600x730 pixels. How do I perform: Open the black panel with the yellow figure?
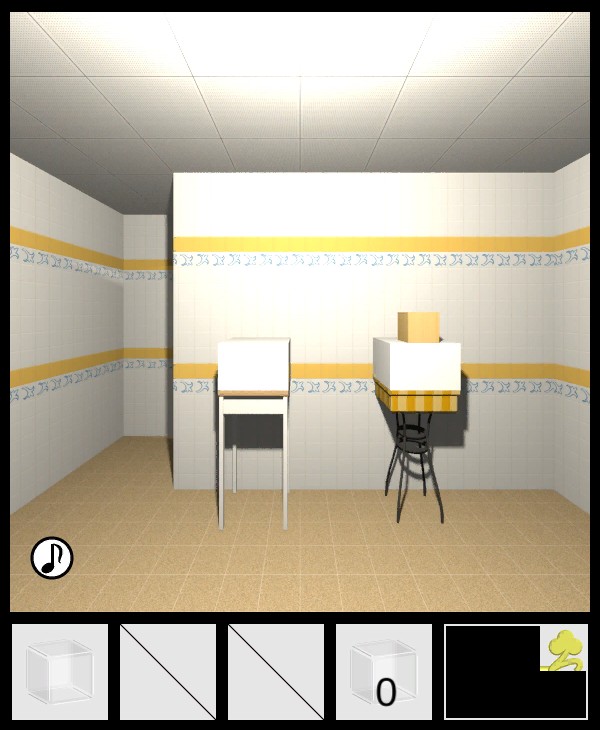pyautogui.click(x=515, y=672)
